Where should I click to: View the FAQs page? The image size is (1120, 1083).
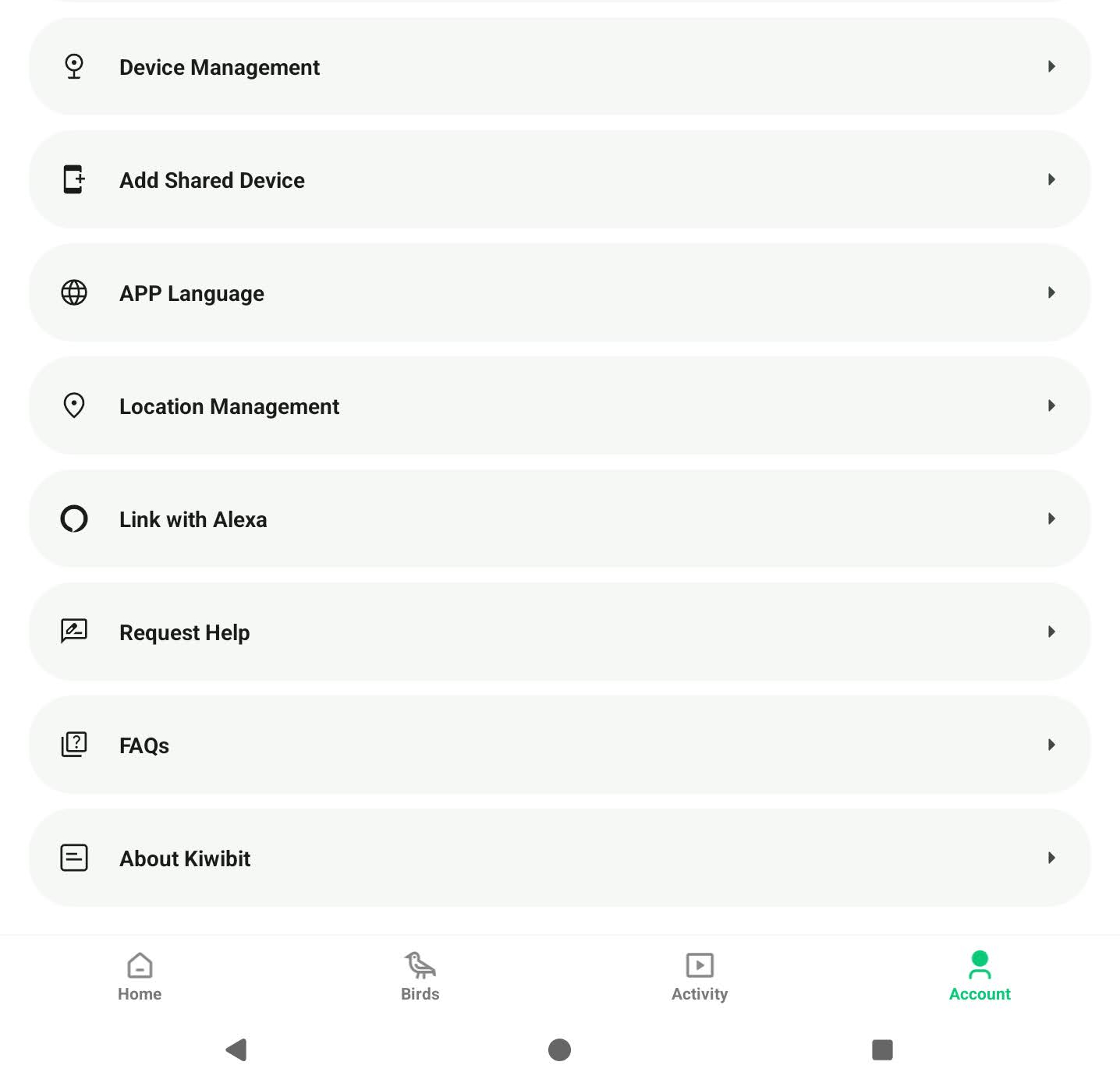coord(558,745)
